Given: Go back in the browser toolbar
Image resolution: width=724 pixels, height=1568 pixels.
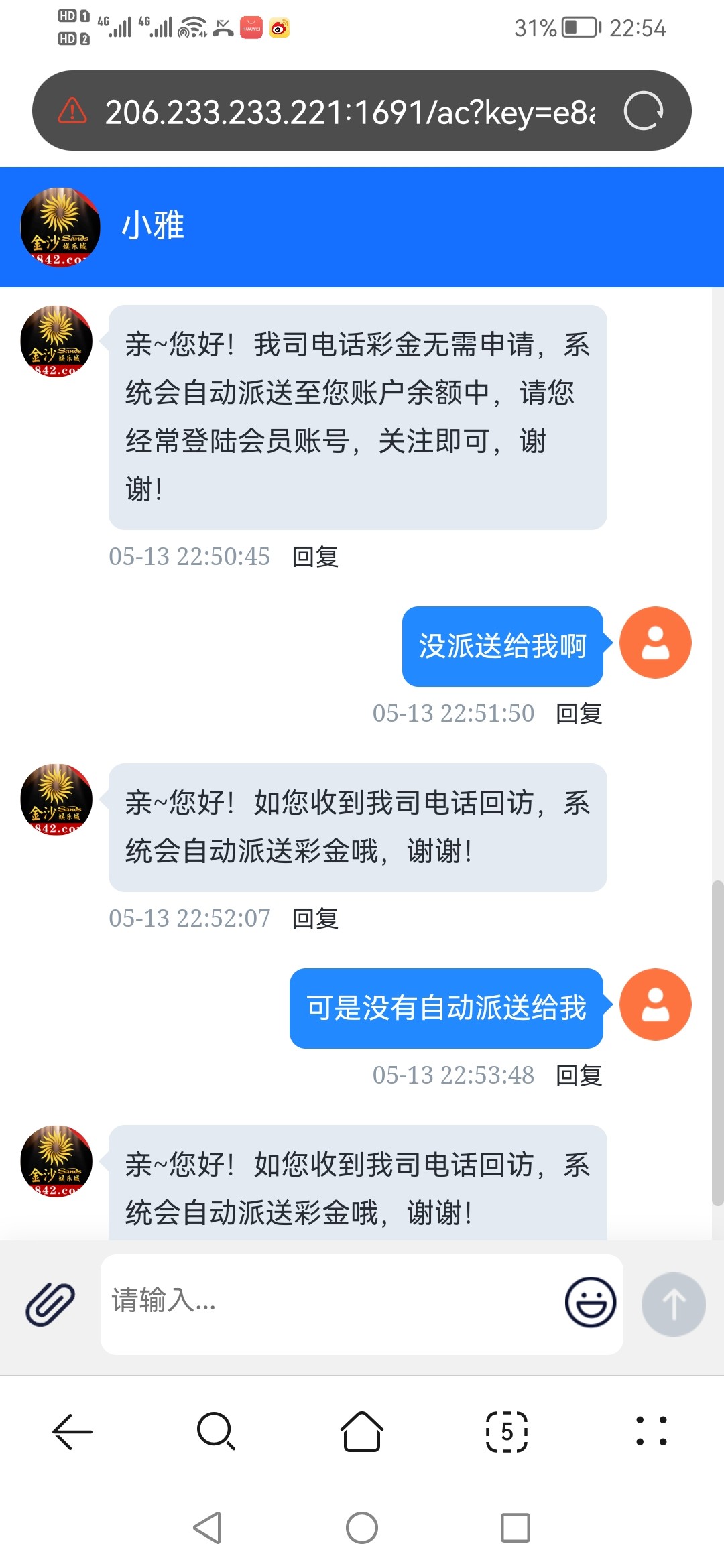Looking at the screenshot, I should (x=72, y=1431).
